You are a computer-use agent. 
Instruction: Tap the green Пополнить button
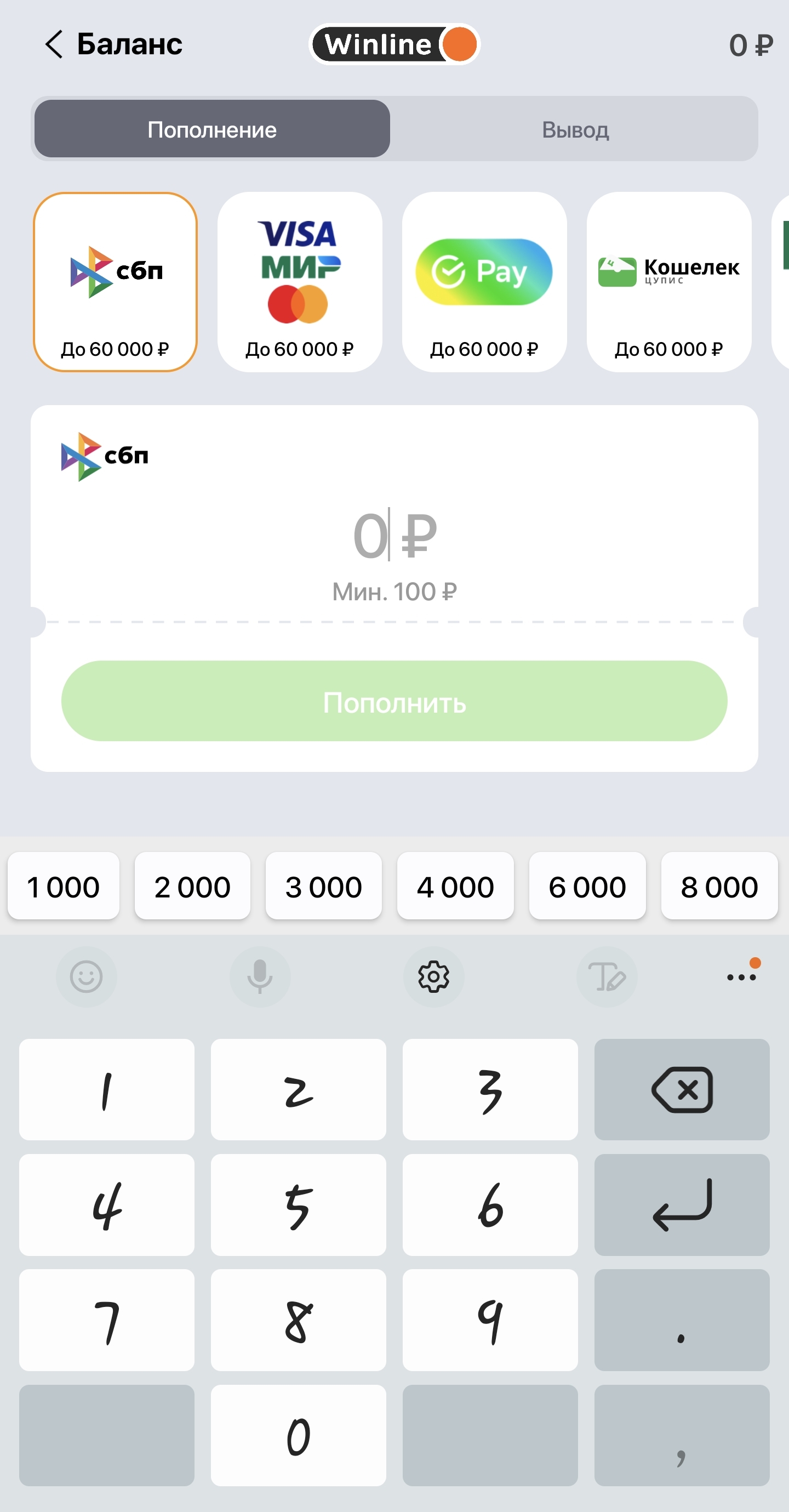394,701
